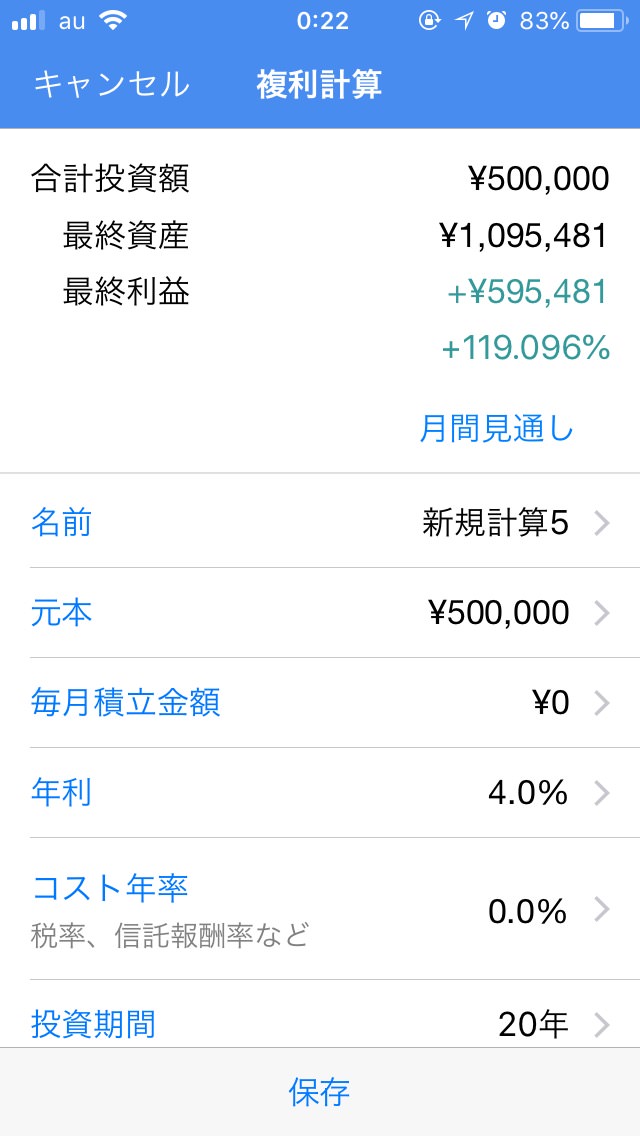Tap キャンセル to cancel the calculation

(111, 85)
